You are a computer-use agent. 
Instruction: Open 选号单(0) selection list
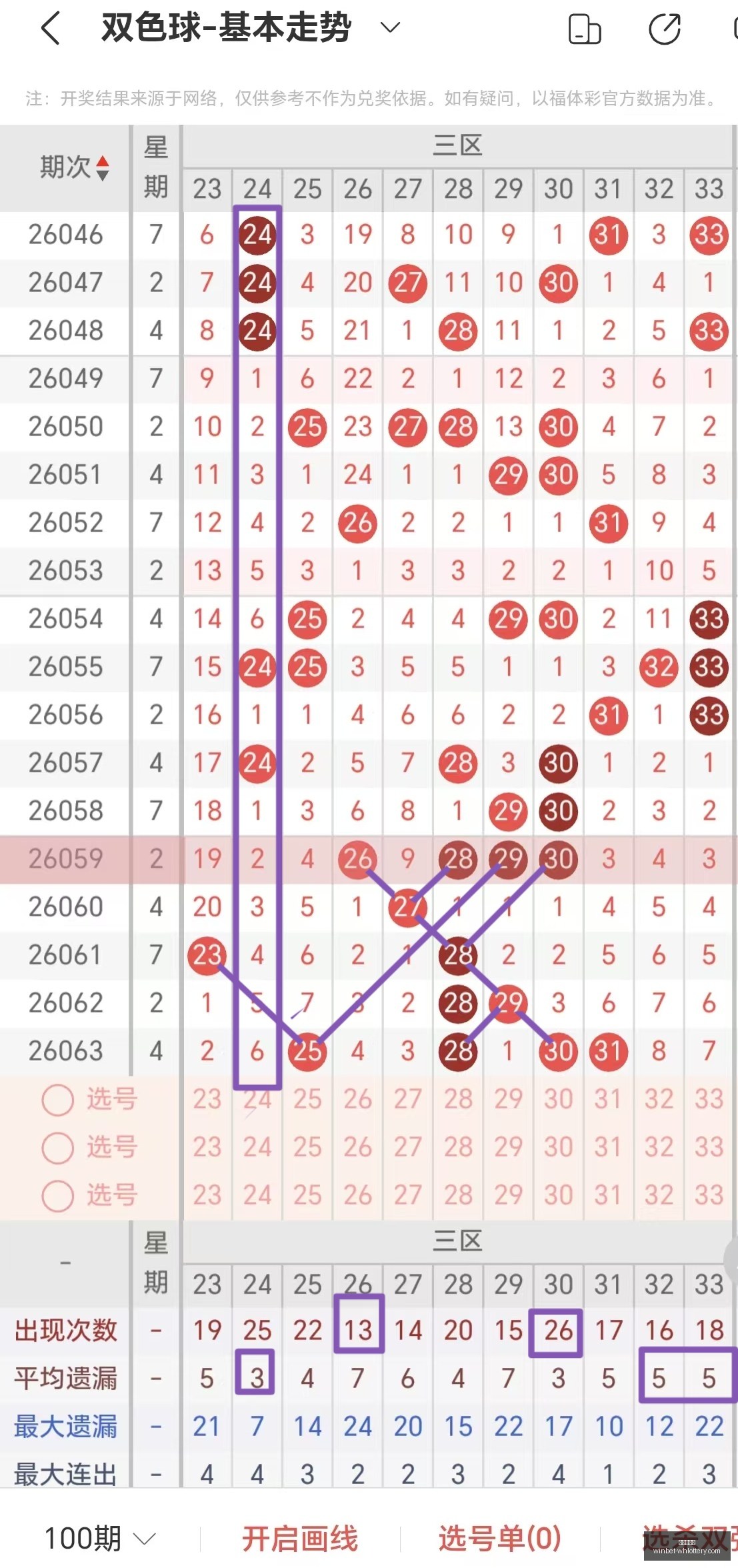pyautogui.click(x=500, y=1538)
